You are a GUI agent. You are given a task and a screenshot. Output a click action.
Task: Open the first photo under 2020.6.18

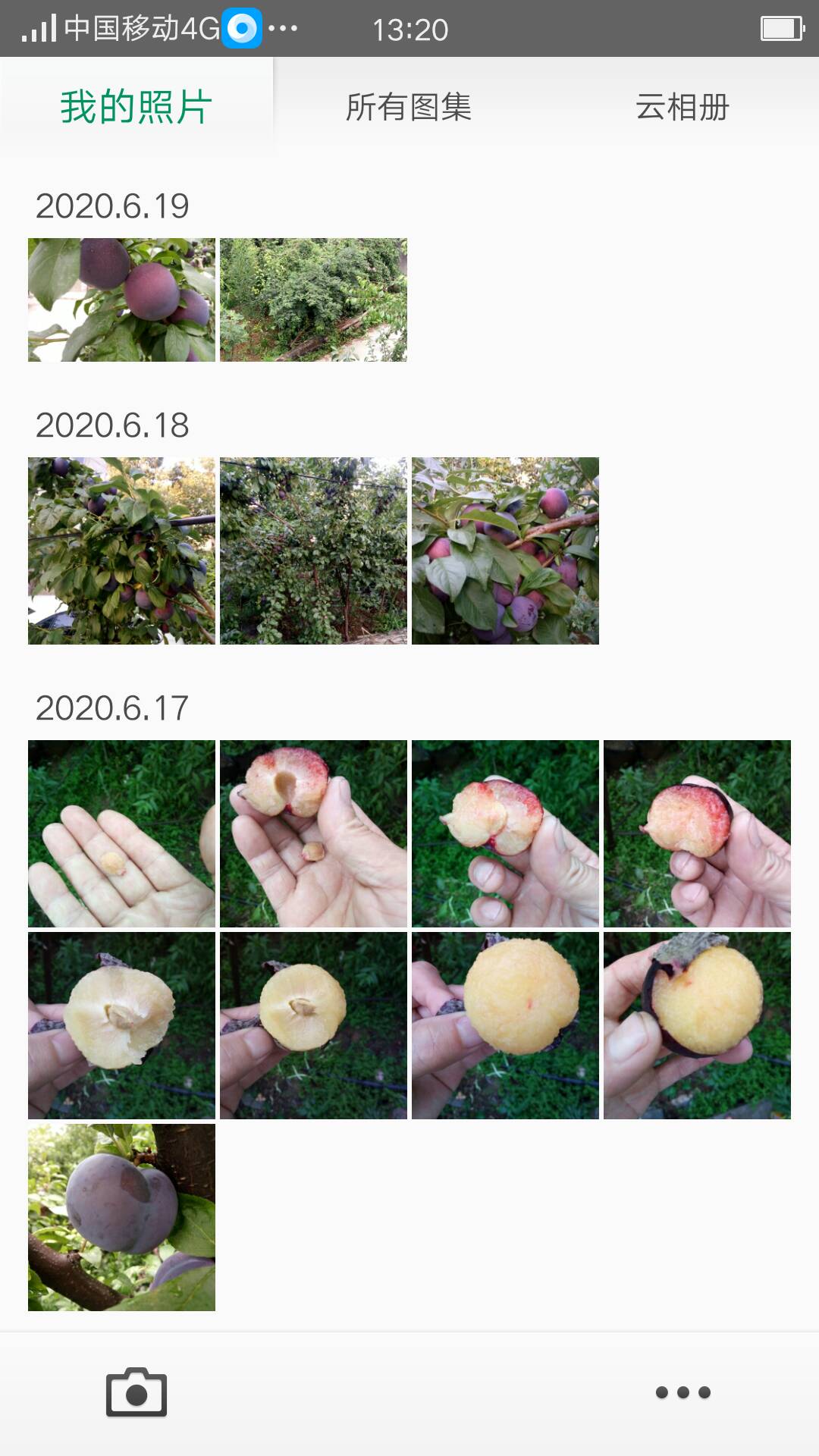[121, 551]
